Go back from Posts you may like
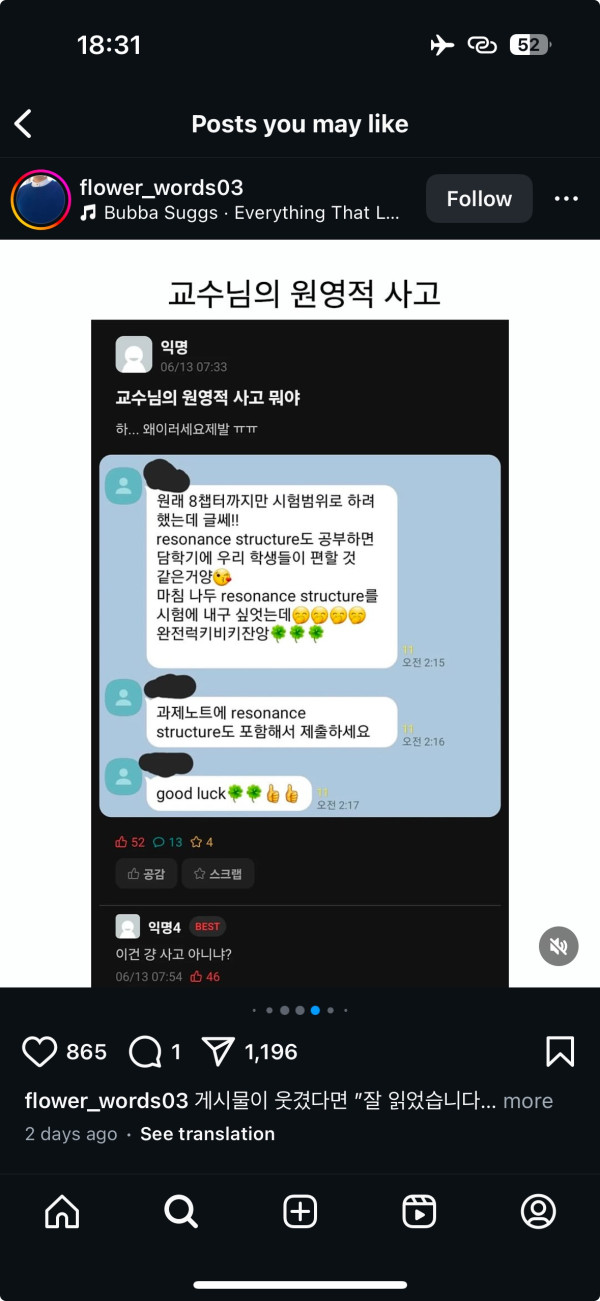The image size is (600, 1301). 24,124
